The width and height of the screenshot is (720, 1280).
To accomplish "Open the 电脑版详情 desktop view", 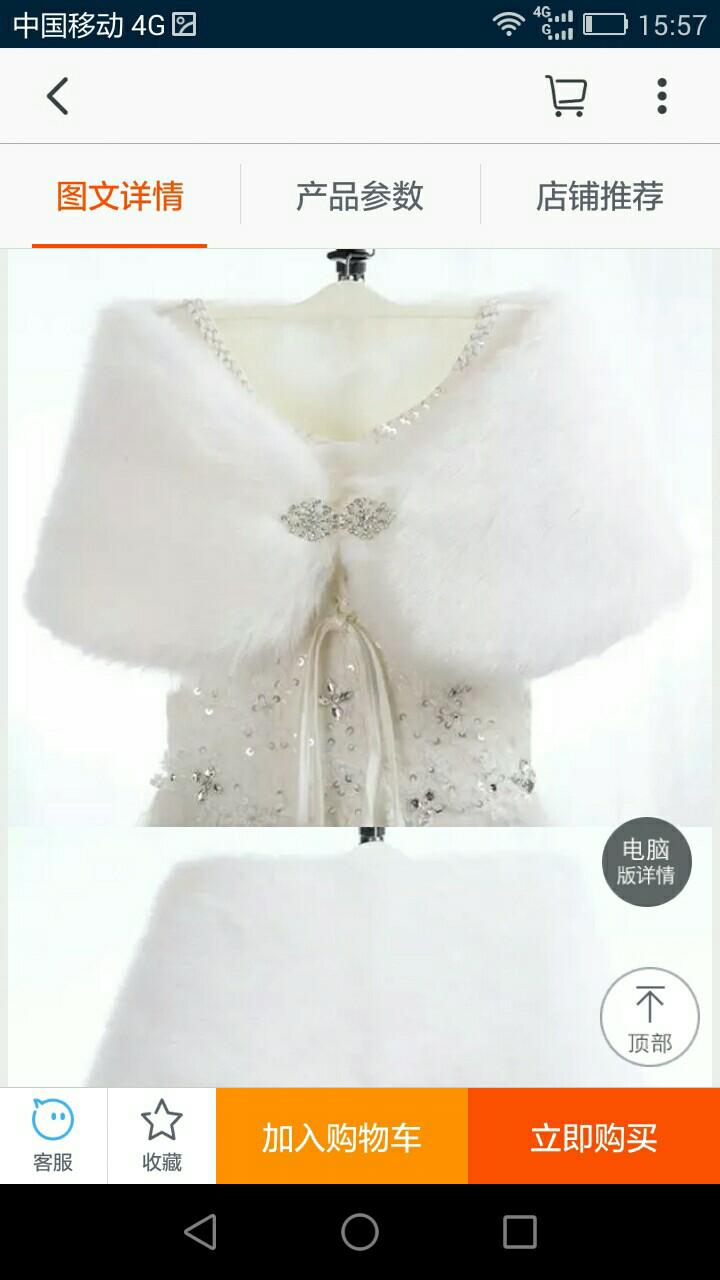I will [x=646, y=862].
